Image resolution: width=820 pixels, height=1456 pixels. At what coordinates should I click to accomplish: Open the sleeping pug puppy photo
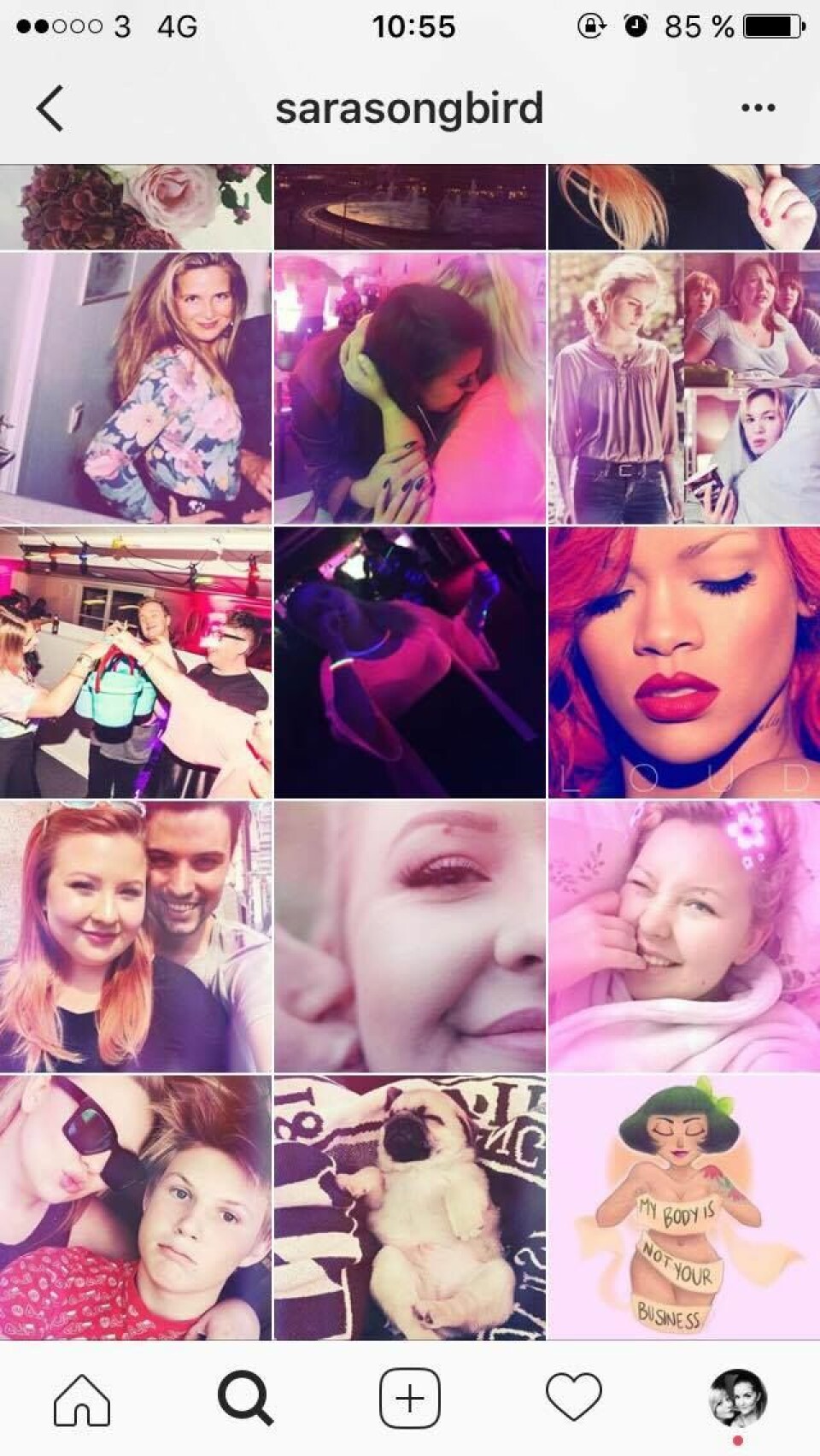[410, 1206]
